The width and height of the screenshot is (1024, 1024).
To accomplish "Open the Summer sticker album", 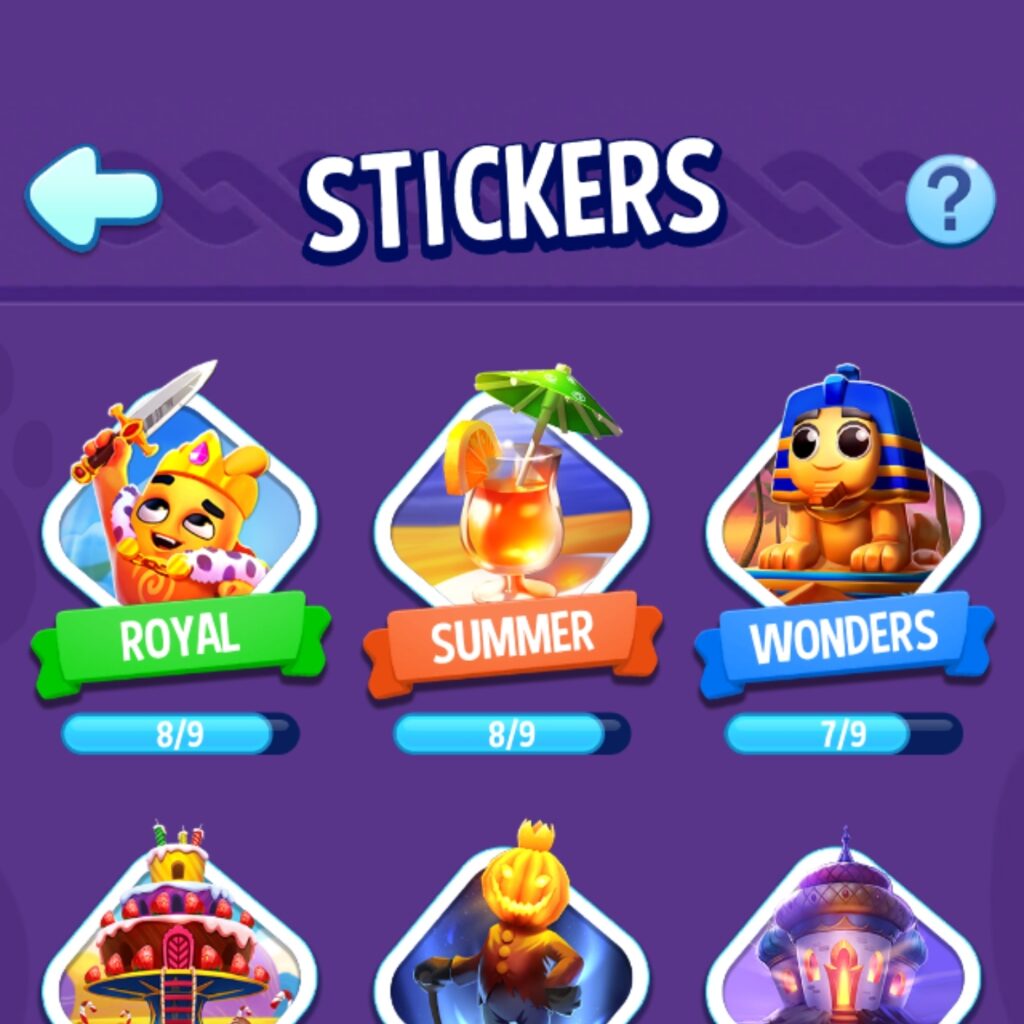I will [x=512, y=520].
